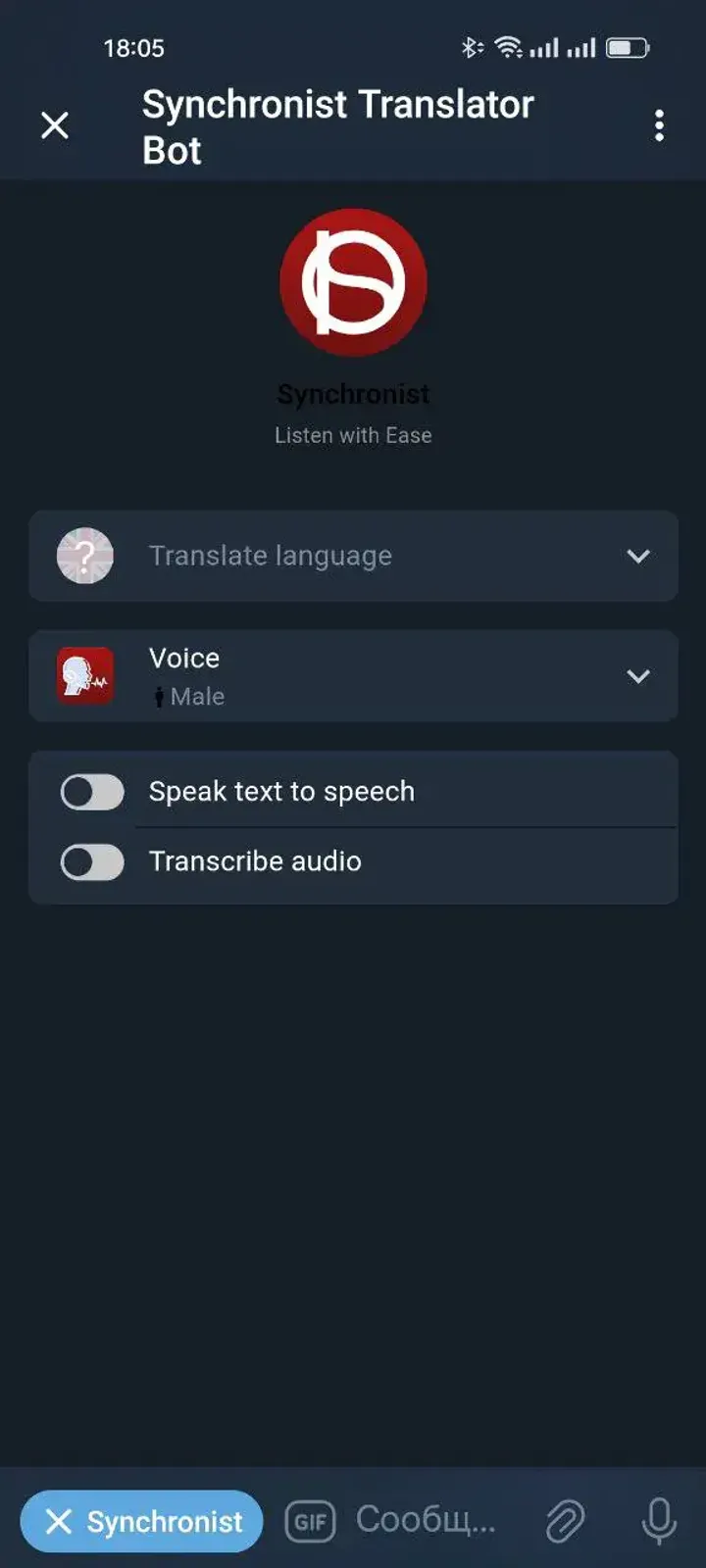Open the GIF picker
The image size is (706, 1568).
tap(310, 1522)
